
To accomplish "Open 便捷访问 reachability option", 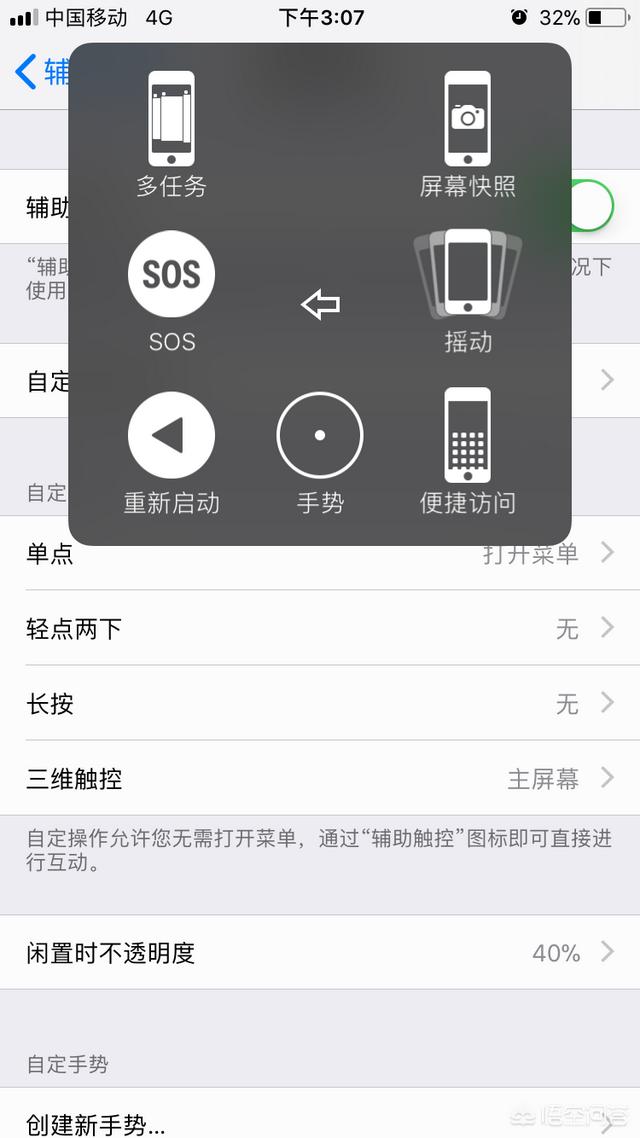I will [467, 451].
